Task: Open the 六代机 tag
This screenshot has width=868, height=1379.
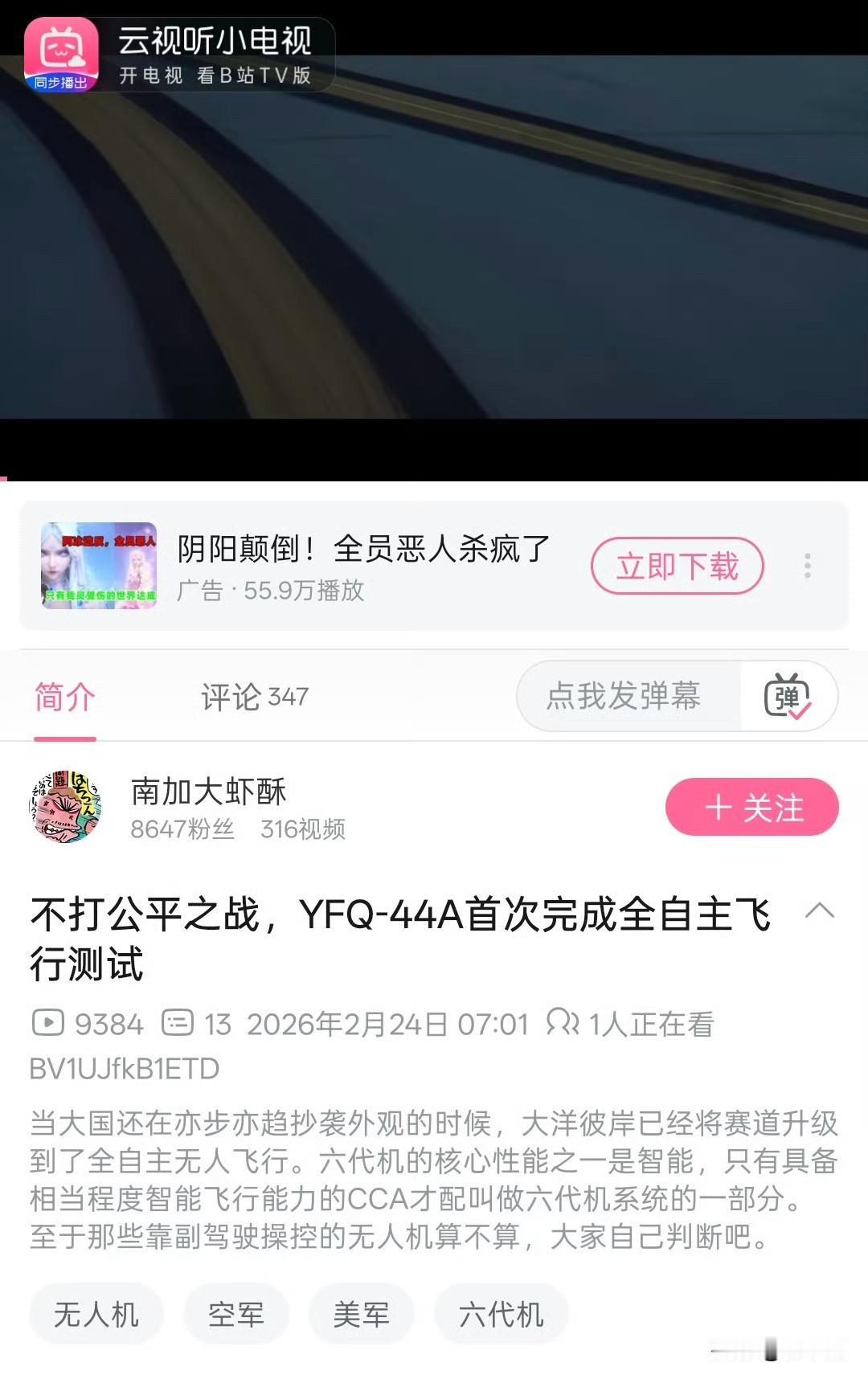Action: [x=501, y=1313]
